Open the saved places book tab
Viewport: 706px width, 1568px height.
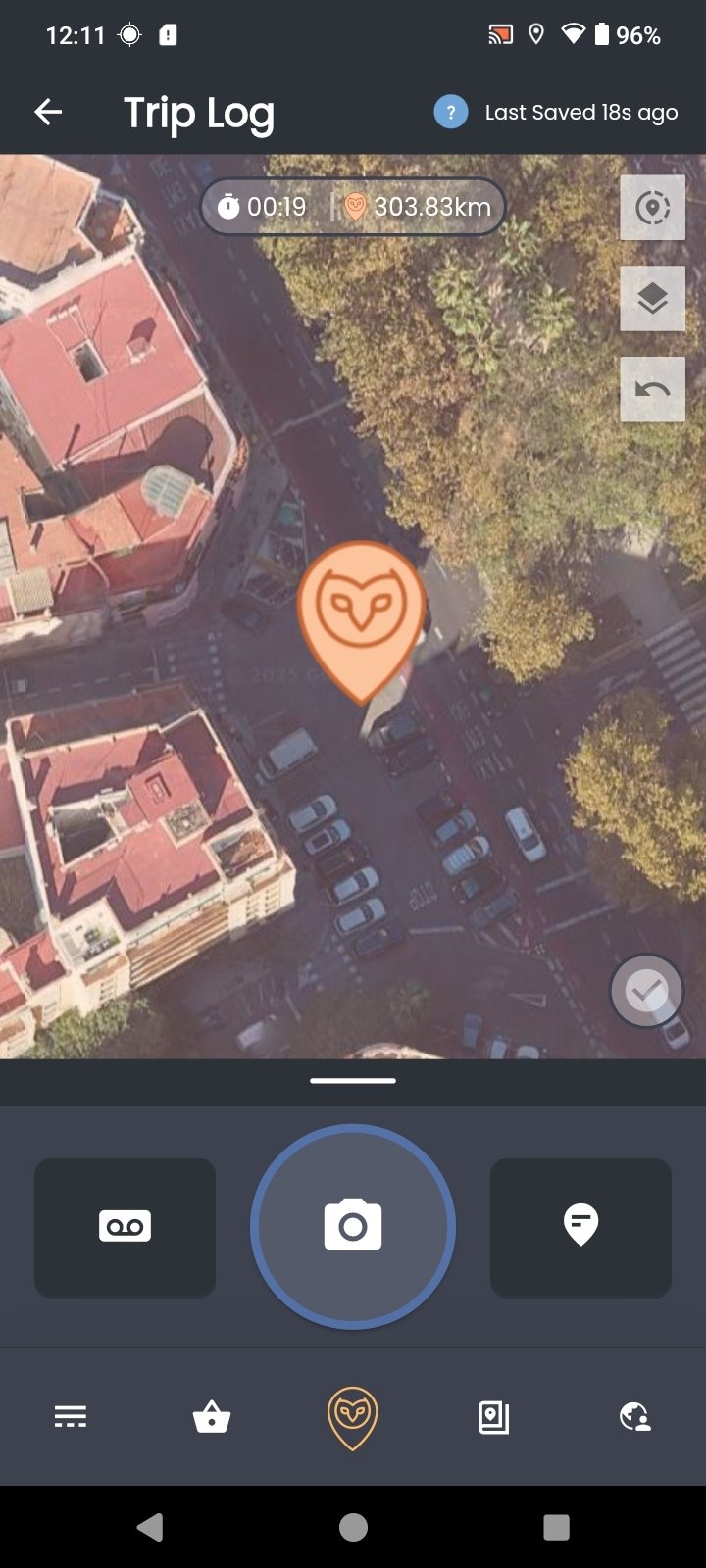point(493,1416)
